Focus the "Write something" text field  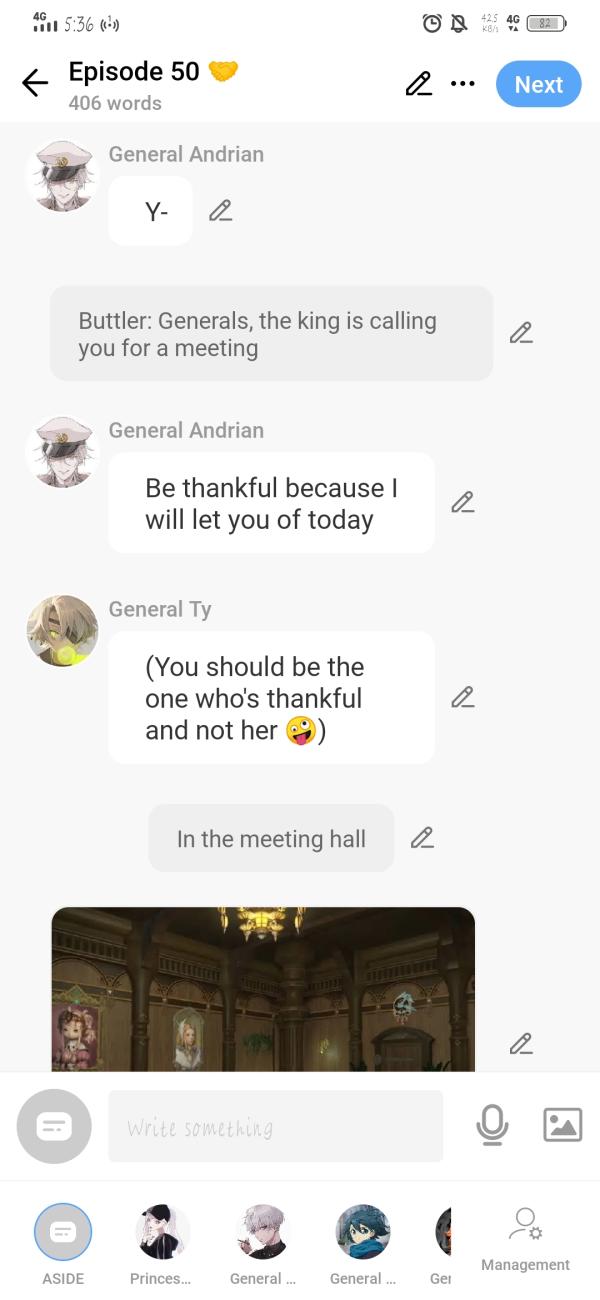point(275,1126)
